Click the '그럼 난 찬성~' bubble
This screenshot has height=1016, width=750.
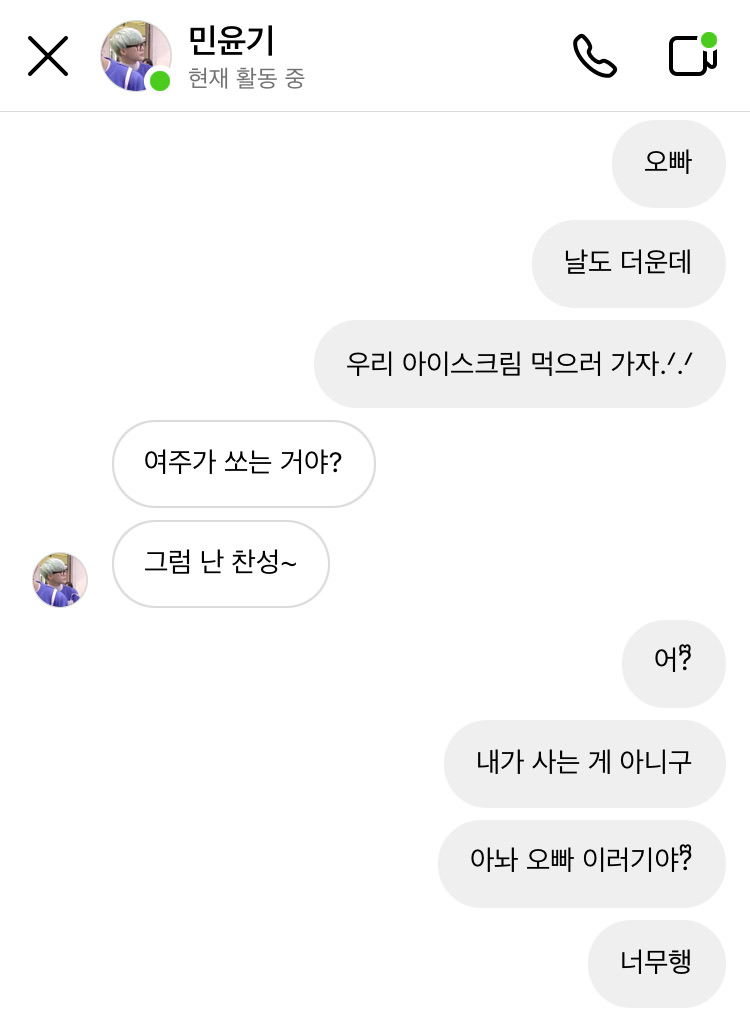point(220,564)
